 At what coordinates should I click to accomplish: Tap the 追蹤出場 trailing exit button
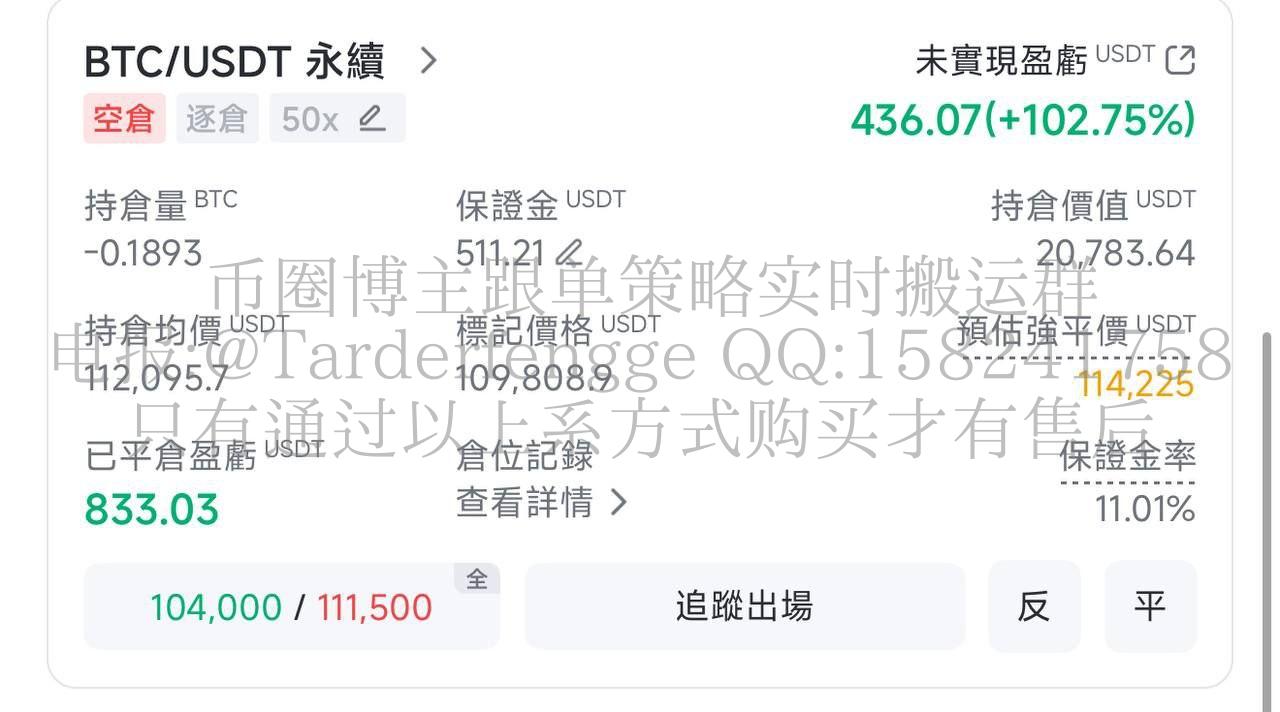[744, 606]
